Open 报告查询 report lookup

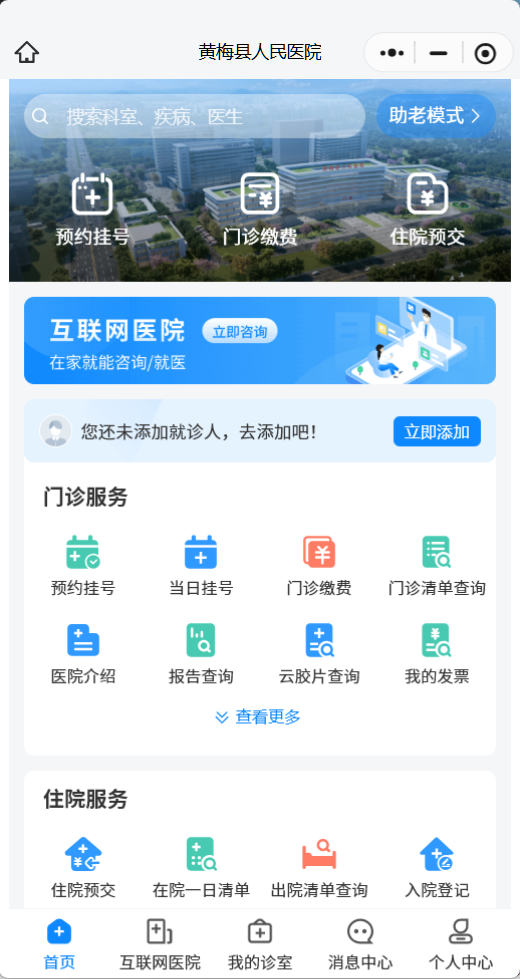201,654
